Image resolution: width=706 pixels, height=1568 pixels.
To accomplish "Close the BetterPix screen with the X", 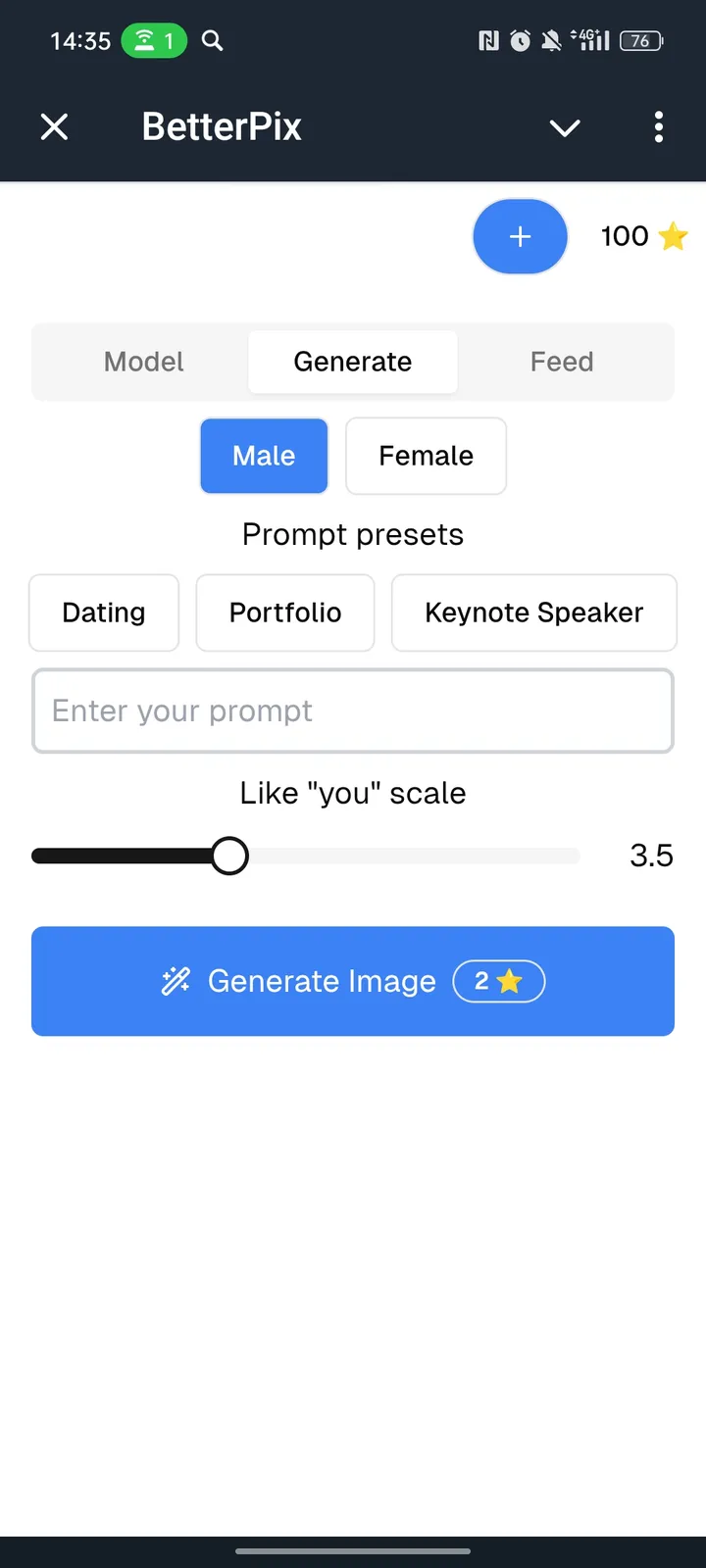I will 54,126.
